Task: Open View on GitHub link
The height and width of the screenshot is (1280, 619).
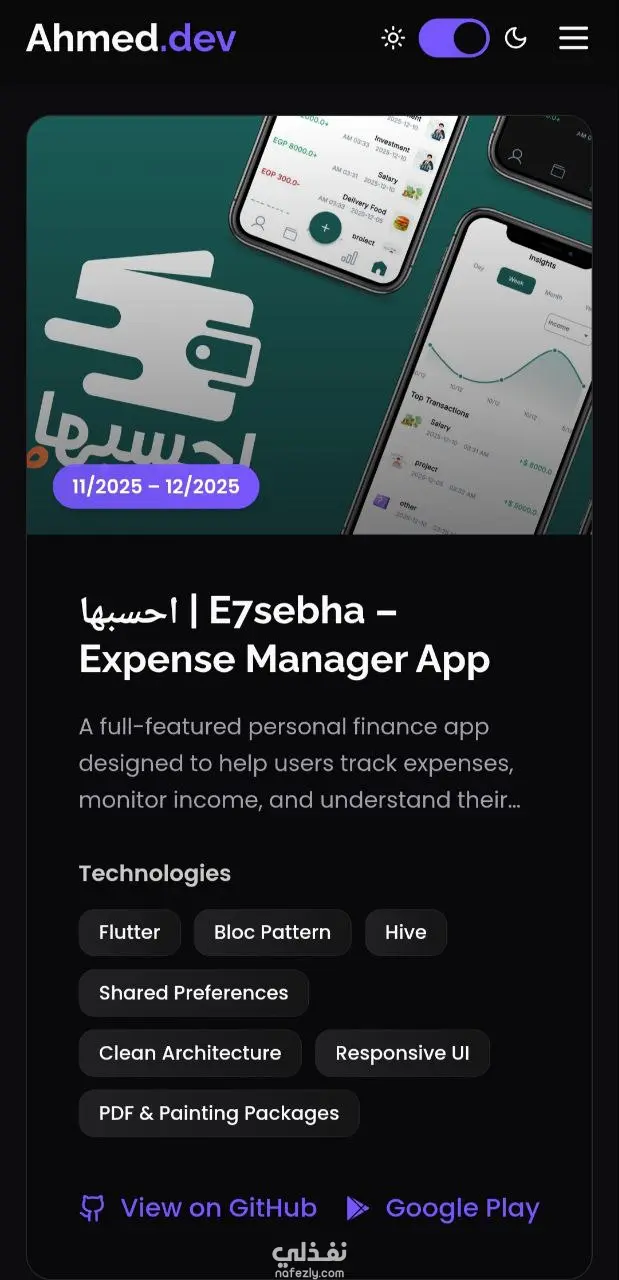Action: click(x=199, y=1208)
